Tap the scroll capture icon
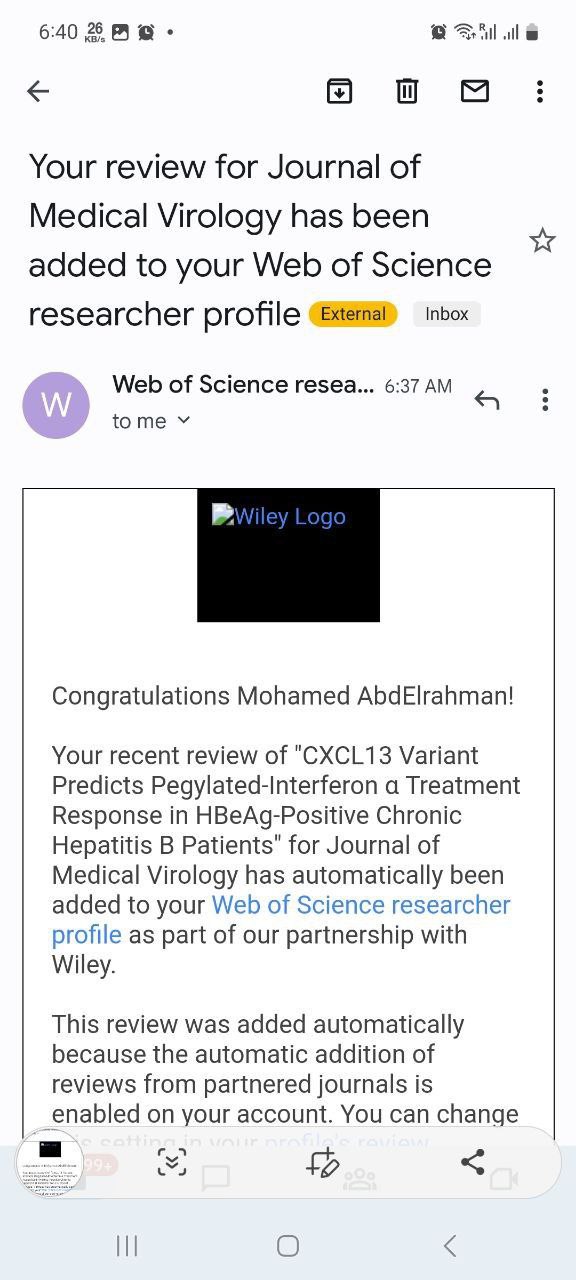Screen dimensions: 576x1280 (x=172, y=1162)
